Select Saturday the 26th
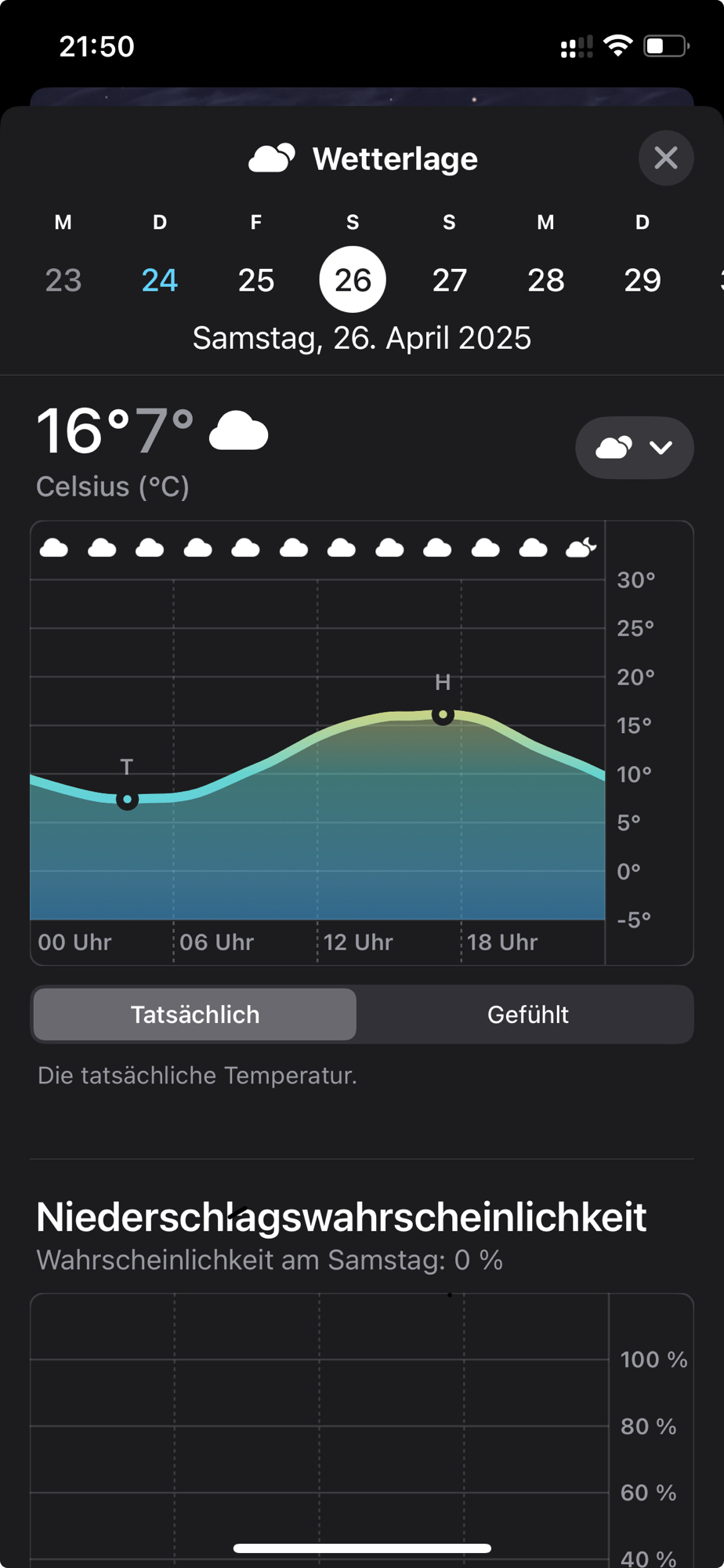The height and width of the screenshot is (1568, 724). [x=353, y=280]
